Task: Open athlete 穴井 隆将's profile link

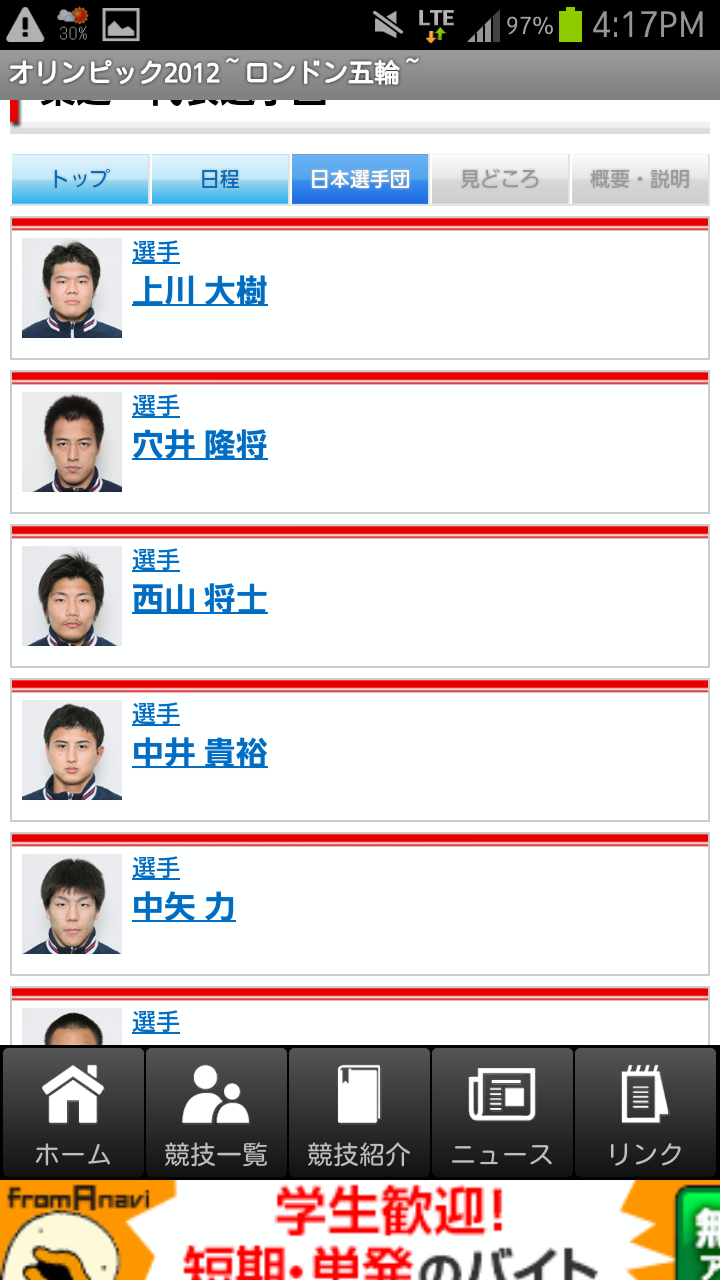Action: pos(200,446)
